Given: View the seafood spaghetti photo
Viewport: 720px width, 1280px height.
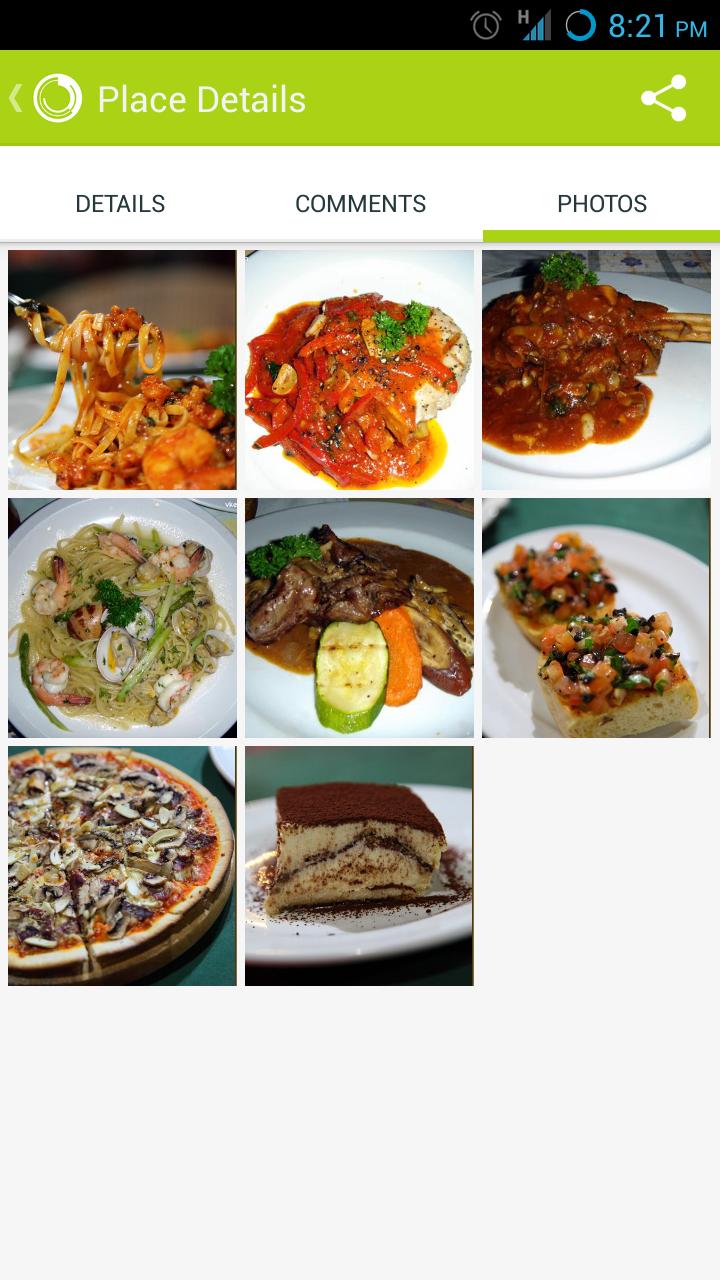Looking at the screenshot, I should tap(122, 618).
